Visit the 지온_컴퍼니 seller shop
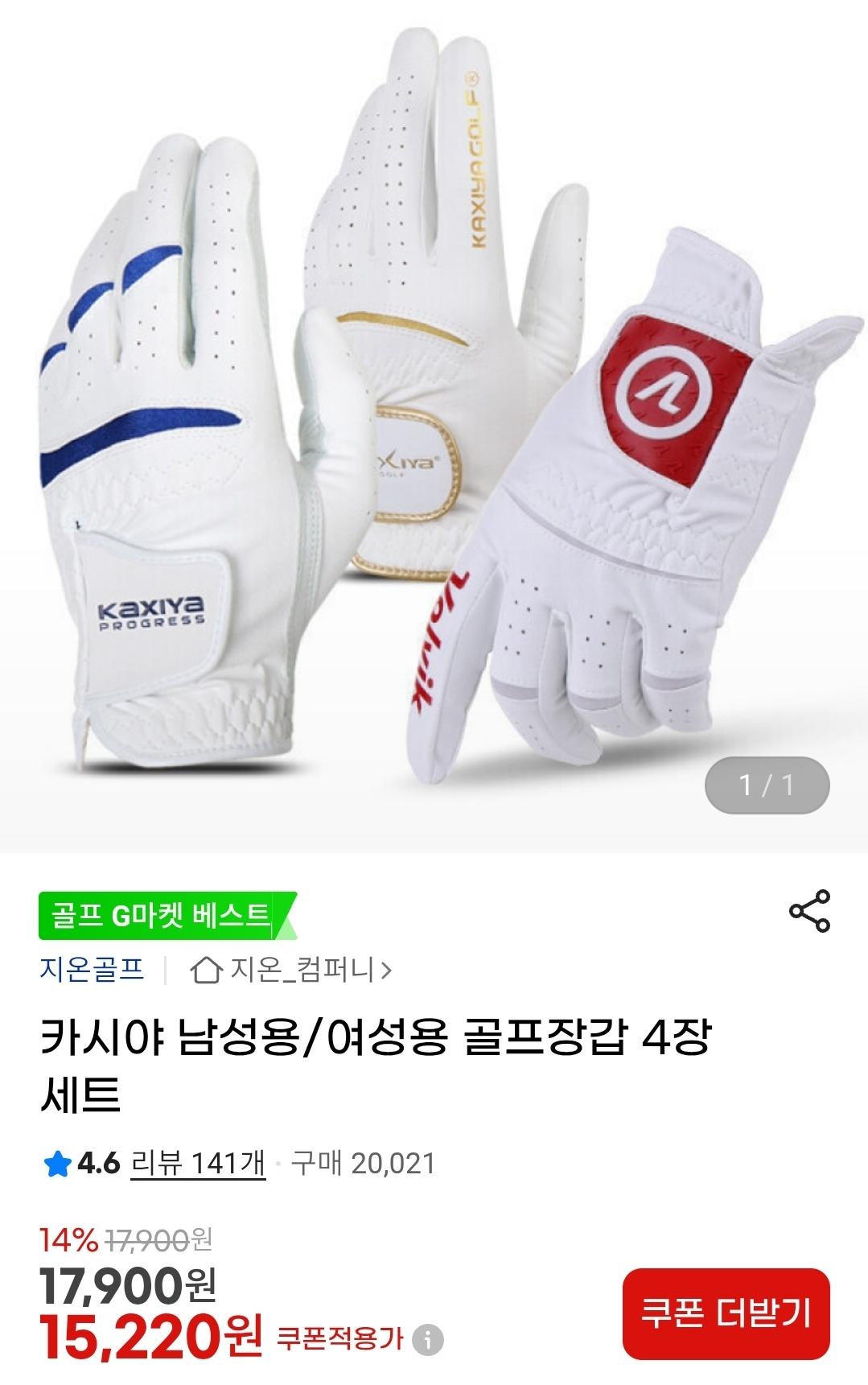The image size is (868, 1385). 291,970
